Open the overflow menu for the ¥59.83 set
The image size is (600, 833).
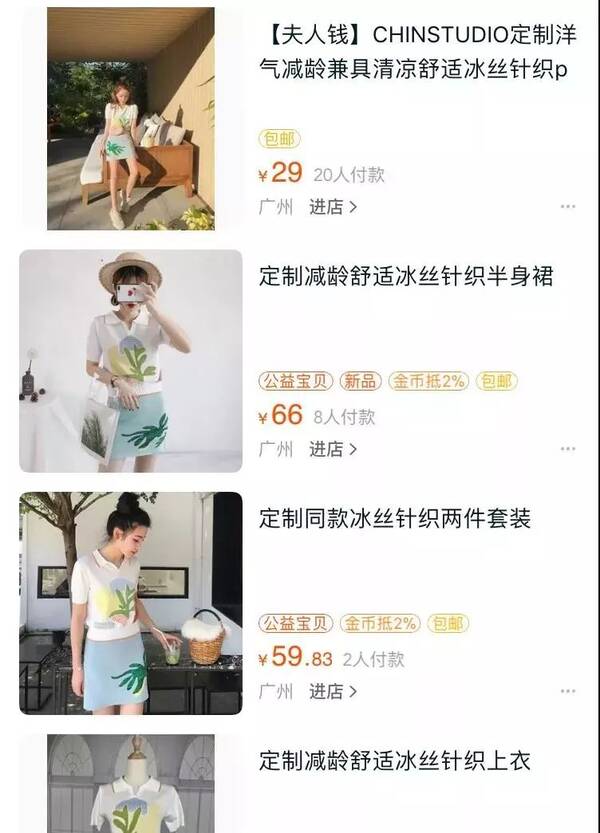pos(567,691)
